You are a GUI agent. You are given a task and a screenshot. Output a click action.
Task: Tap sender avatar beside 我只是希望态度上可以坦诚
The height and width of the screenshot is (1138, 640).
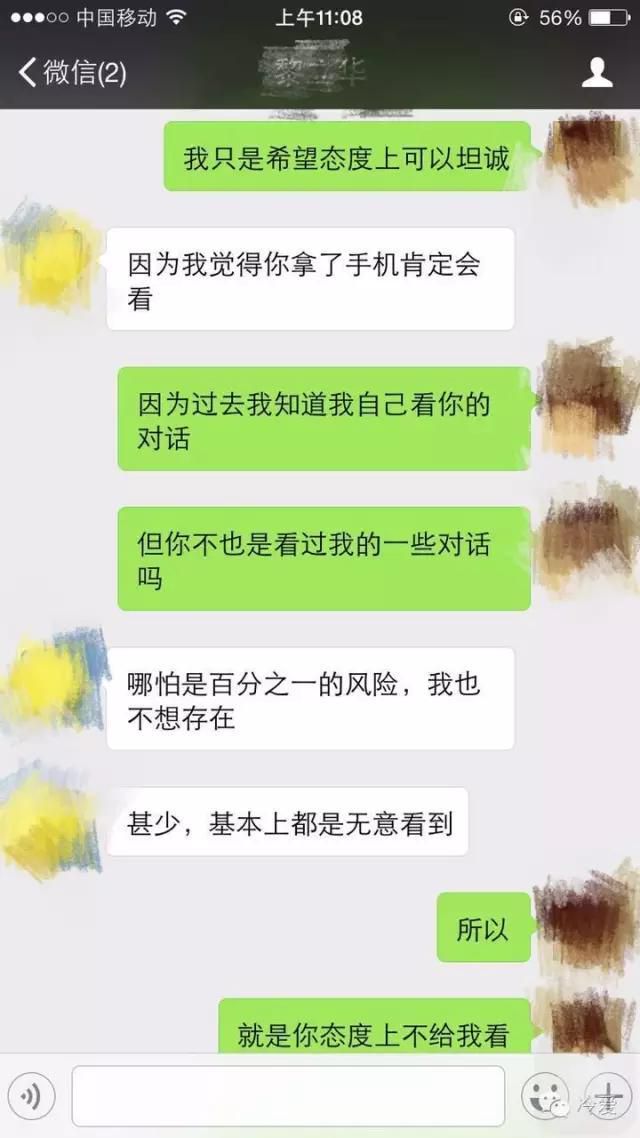590,158
